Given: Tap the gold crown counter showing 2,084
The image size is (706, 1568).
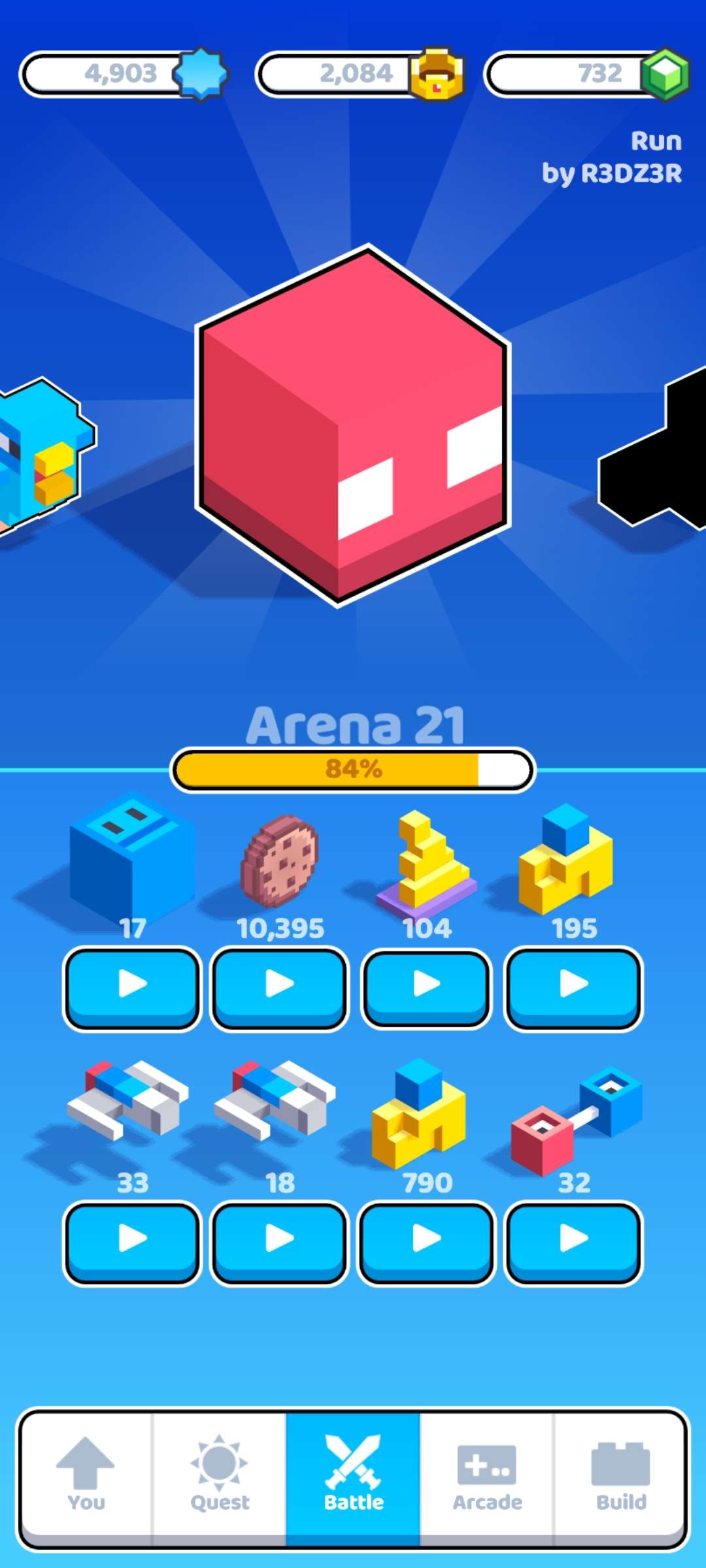Looking at the screenshot, I should point(360,74).
